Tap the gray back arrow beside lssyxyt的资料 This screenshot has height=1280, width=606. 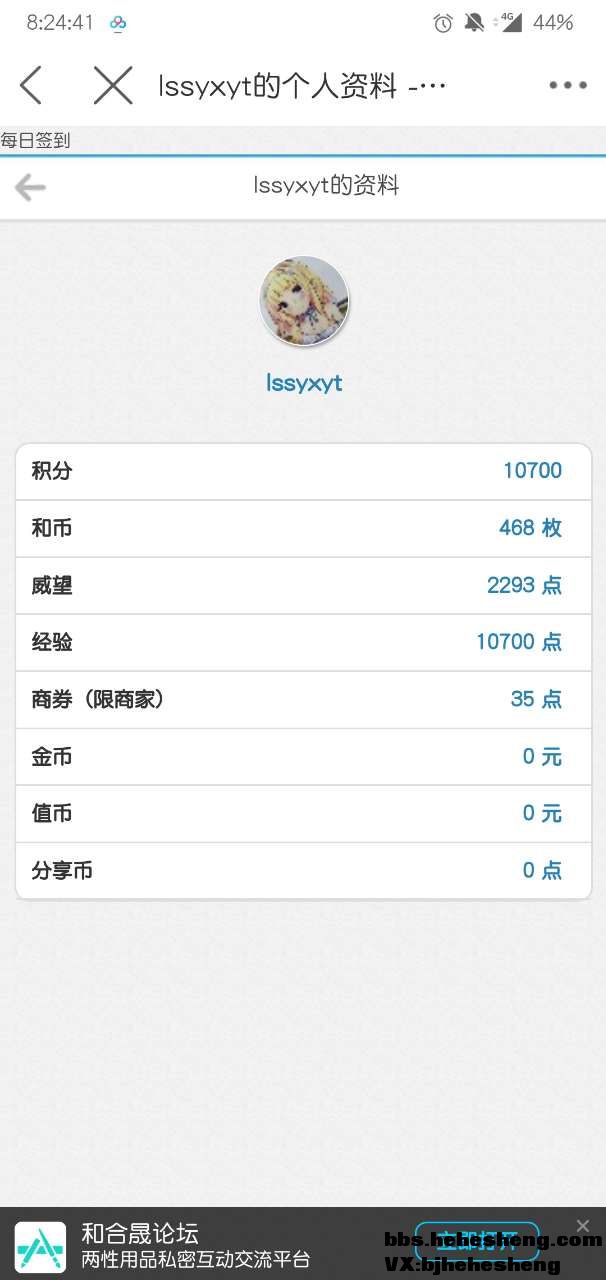tap(30, 187)
